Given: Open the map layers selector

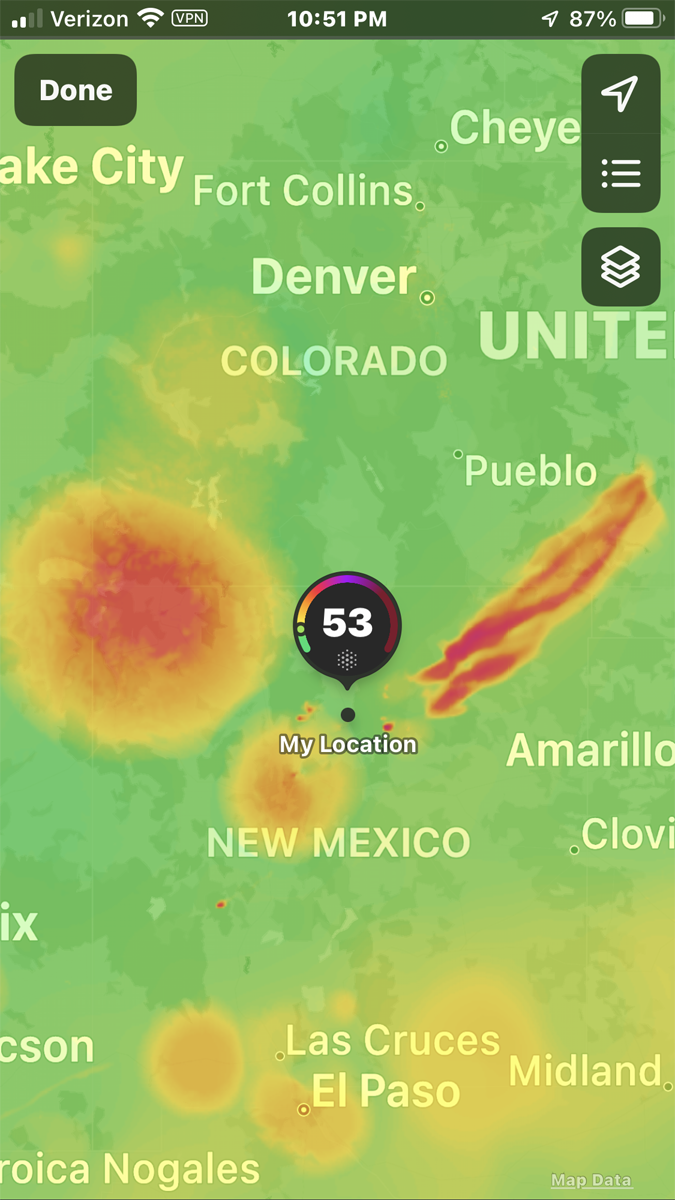Looking at the screenshot, I should coord(620,267).
